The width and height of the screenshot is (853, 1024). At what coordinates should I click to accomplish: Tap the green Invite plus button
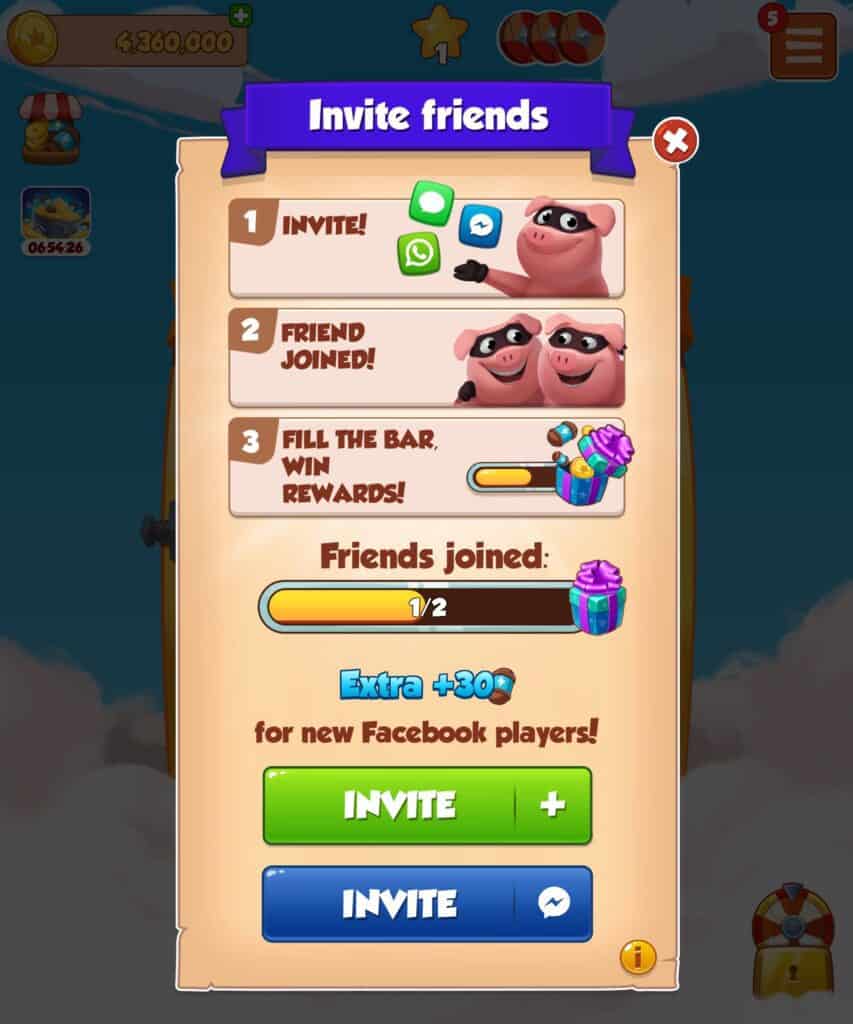pos(427,805)
